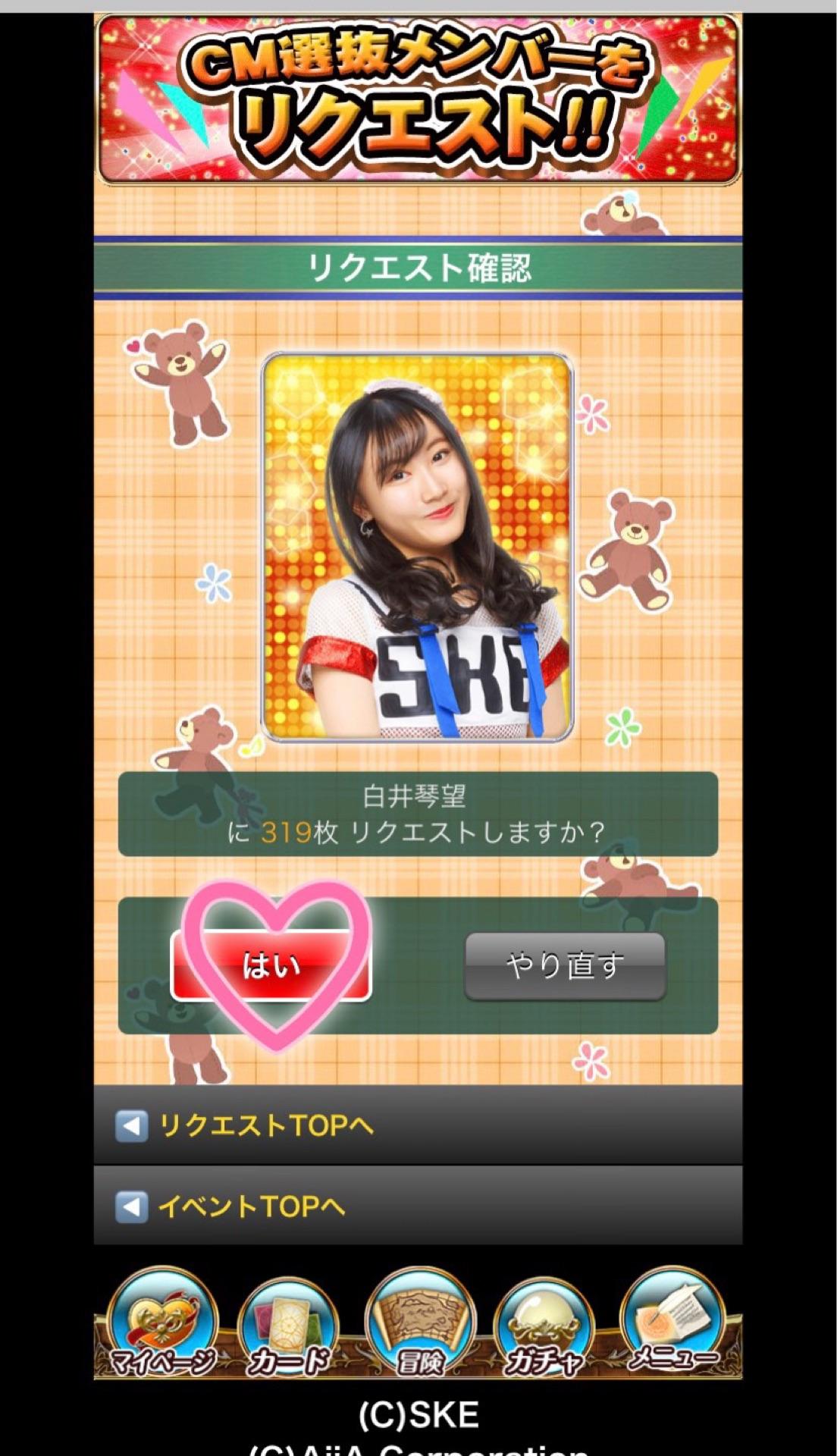The width and height of the screenshot is (837, 1456).
Task: Open the メニュー tab
Action: tap(672, 1323)
